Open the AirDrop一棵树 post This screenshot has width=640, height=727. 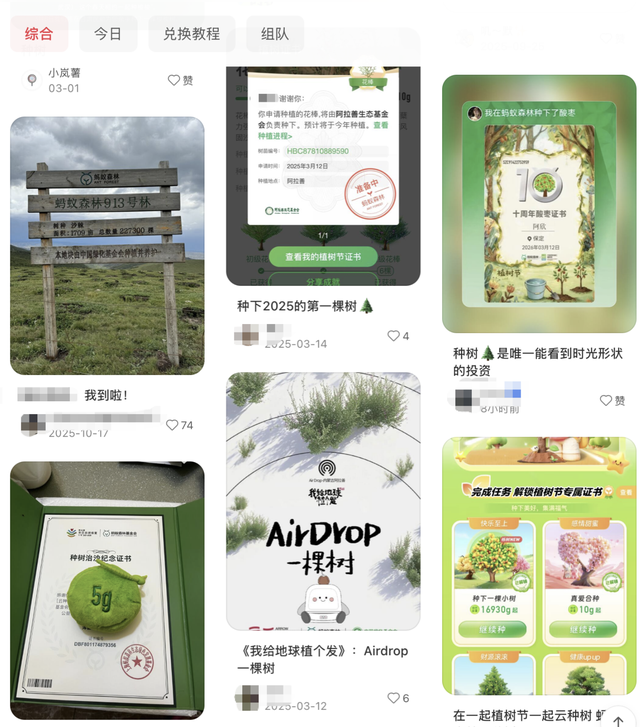pyautogui.click(x=323, y=500)
